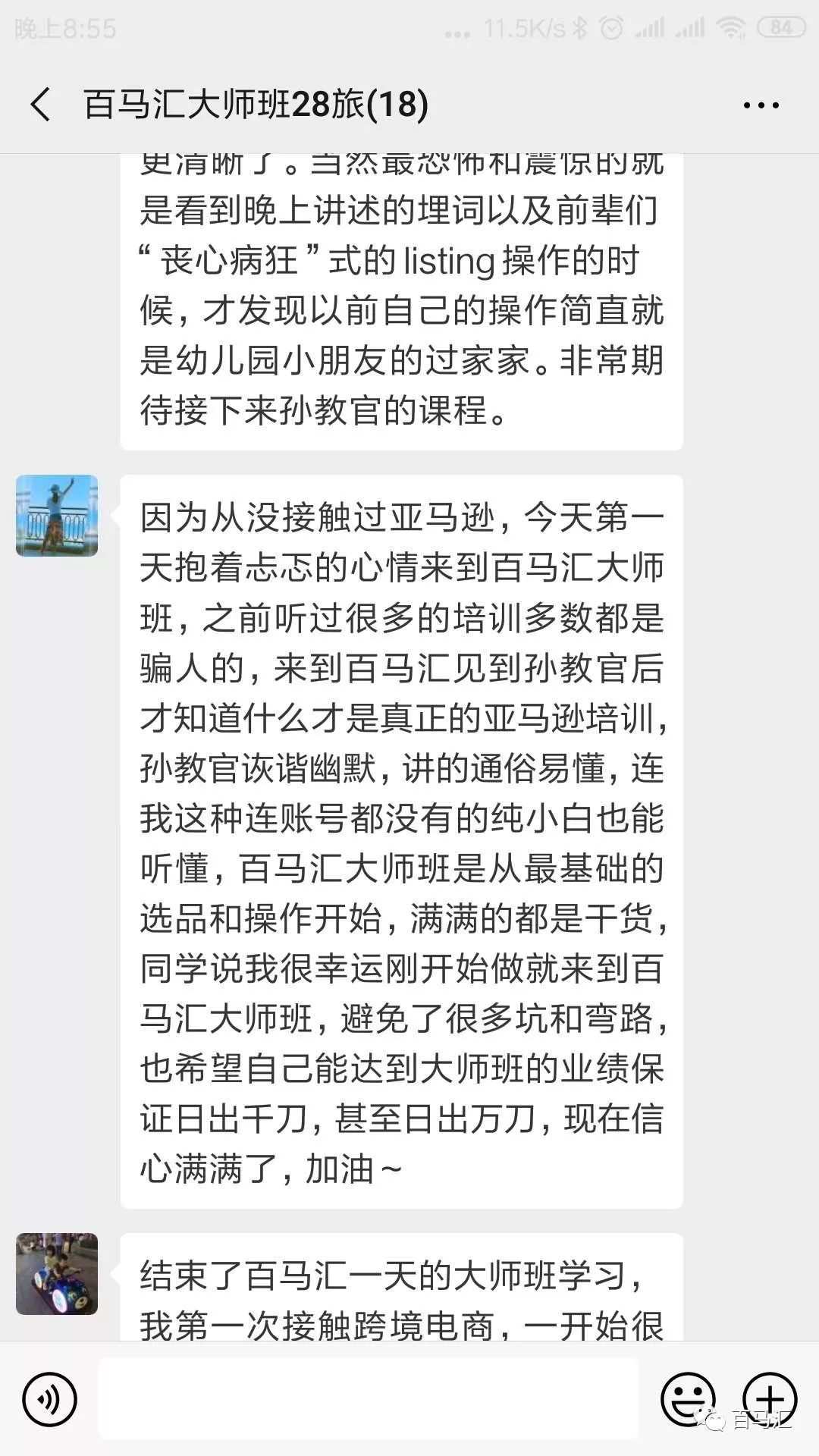Open the emoji picker
This screenshot has width=819, height=1456.
pyautogui.click(x=688, y=1398)
